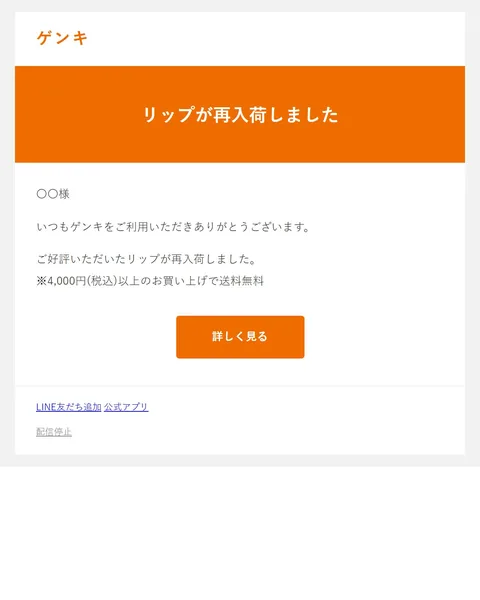This screenshot has height=600, width=480.
Task: Open the LINE友だち追加 link
Action: (69, 407)
